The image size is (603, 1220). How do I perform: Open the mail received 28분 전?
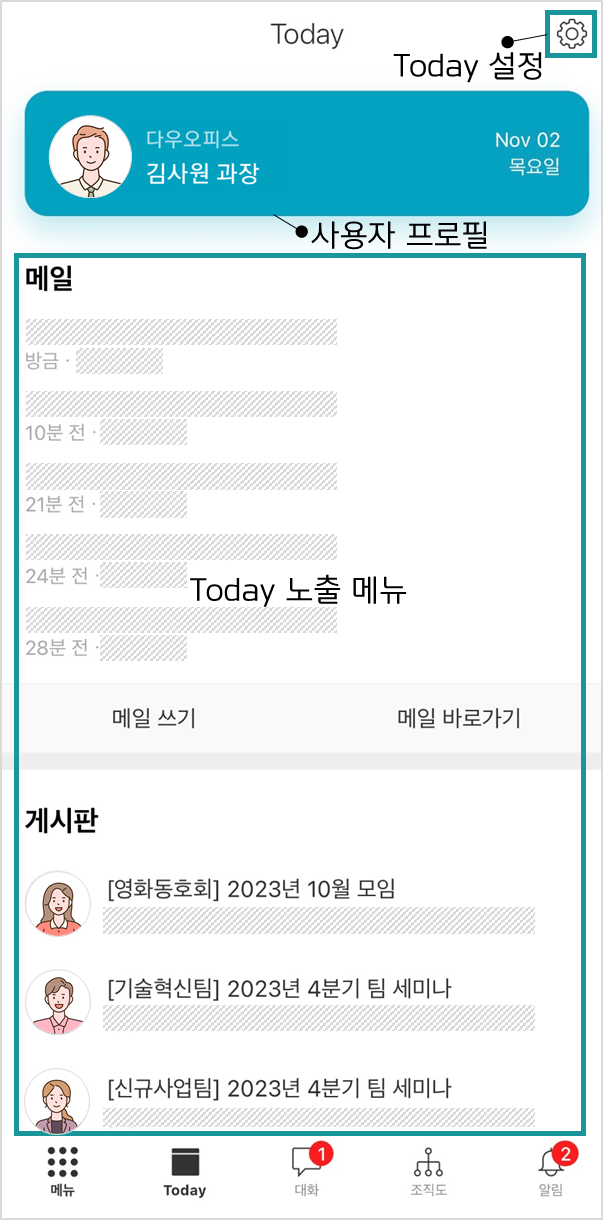pos(181,634)
